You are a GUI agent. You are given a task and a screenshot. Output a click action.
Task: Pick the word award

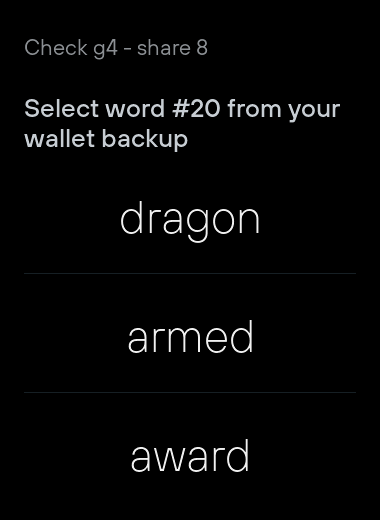(190, 456)
